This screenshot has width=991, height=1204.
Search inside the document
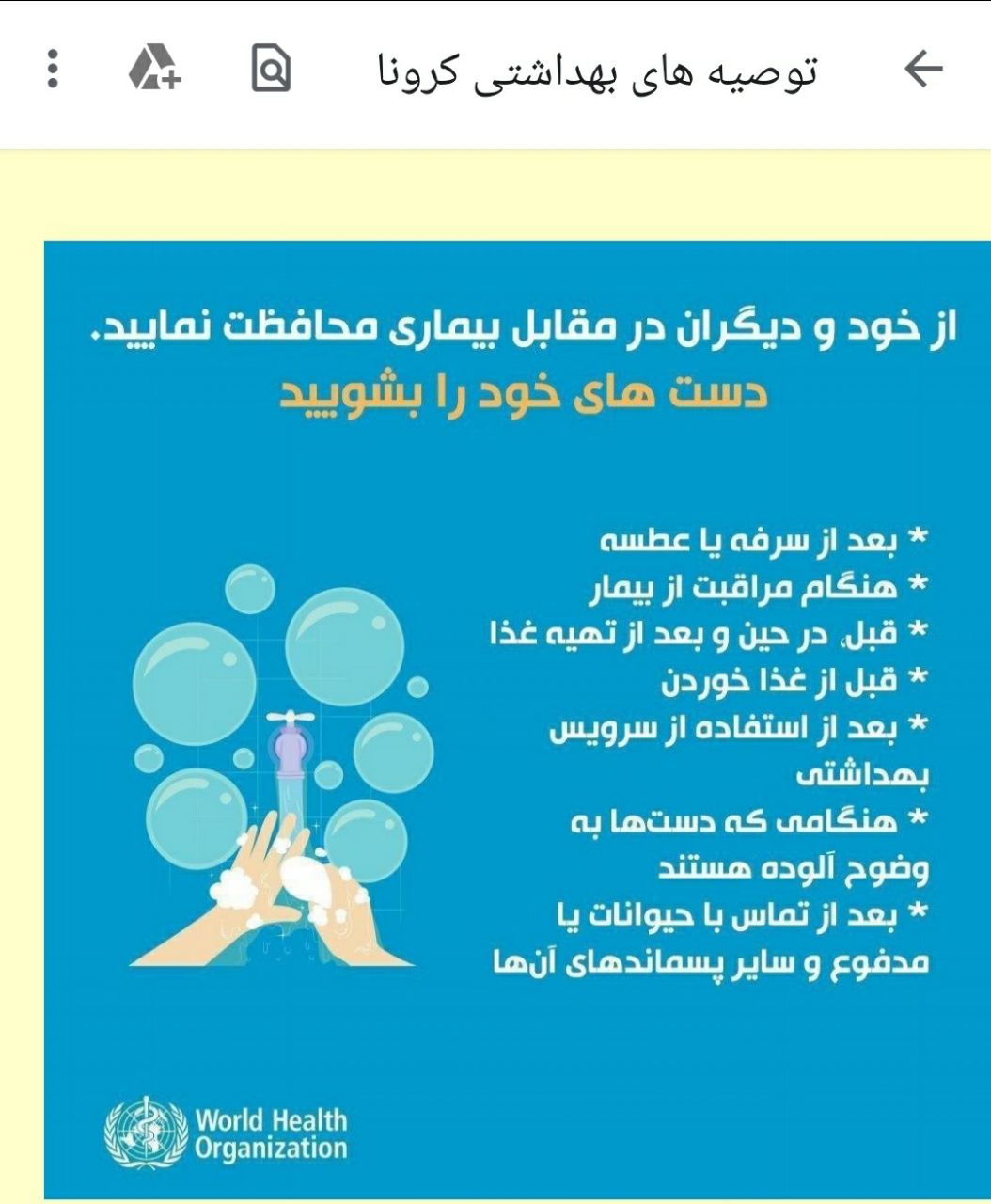point(271,70)
